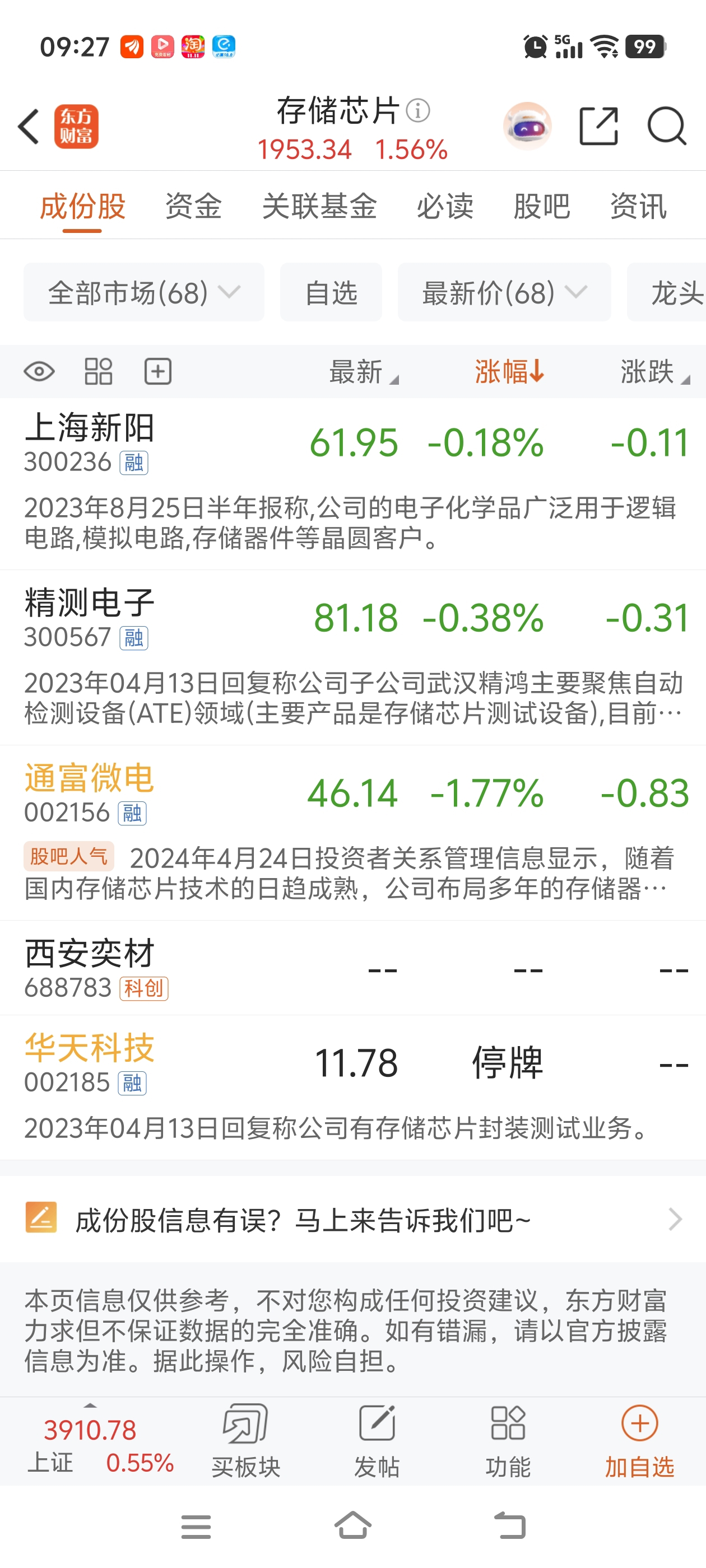
Task: Tap 加自选 to add to watchlist
Action: [x=639, y=1441]
